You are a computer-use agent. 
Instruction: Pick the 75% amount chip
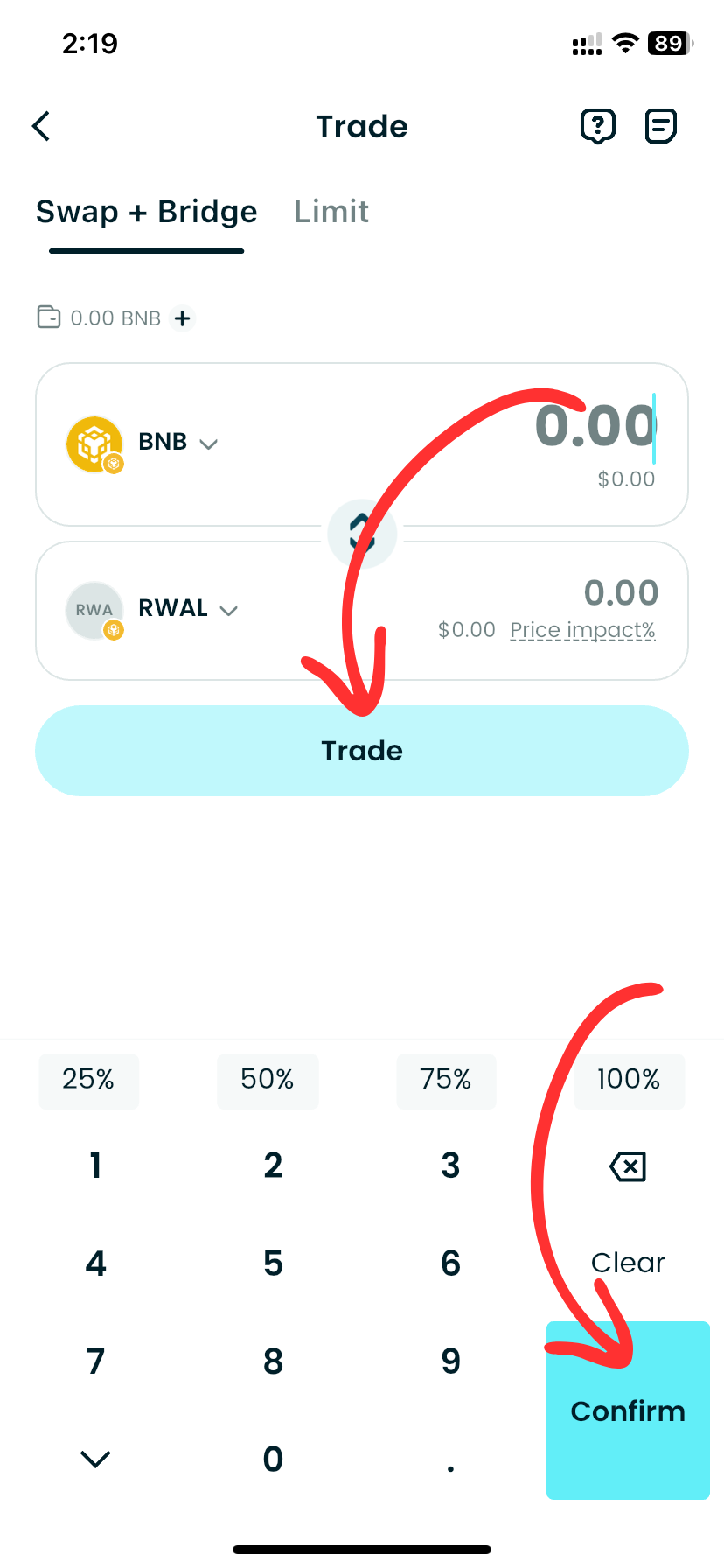coord(446,1080)
